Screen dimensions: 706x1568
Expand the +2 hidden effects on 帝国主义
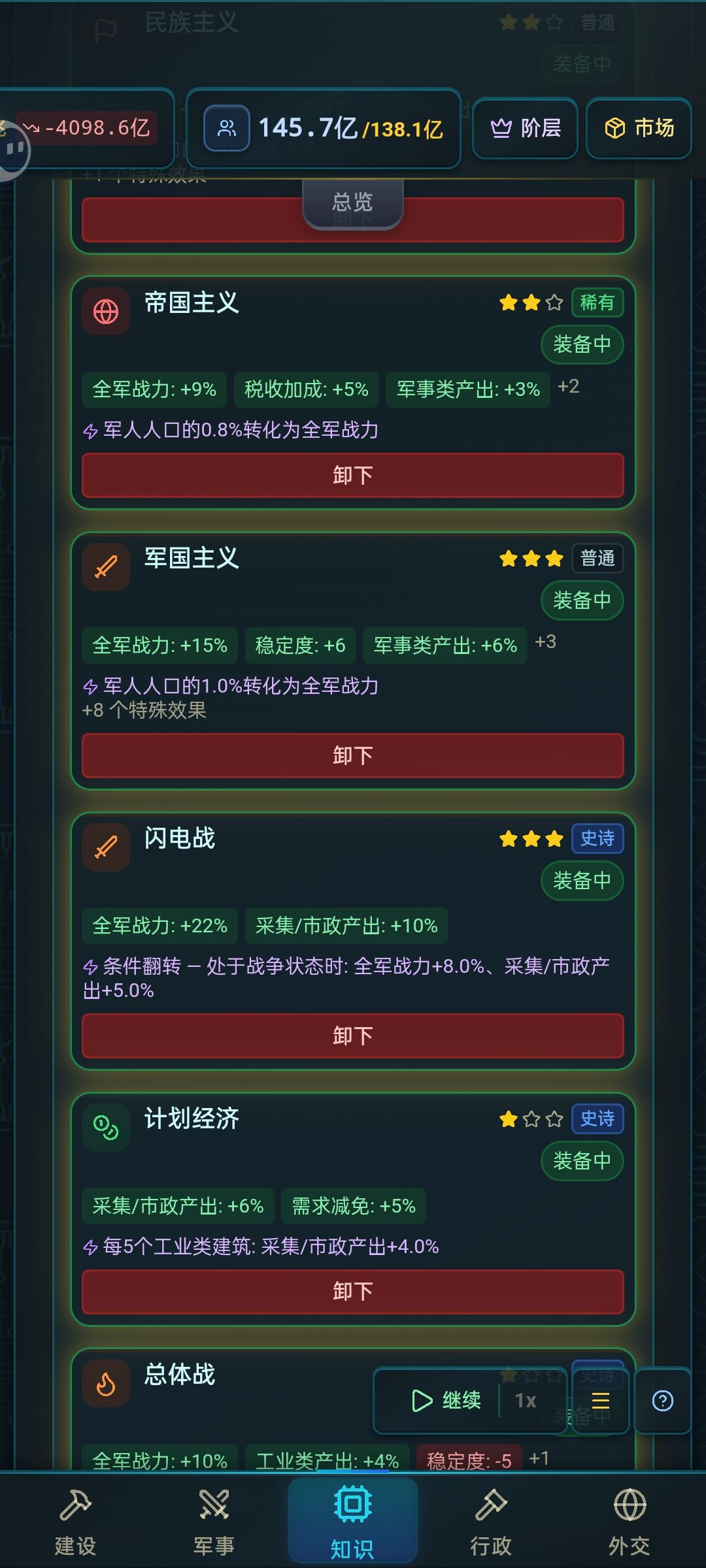tap(569, 386)
